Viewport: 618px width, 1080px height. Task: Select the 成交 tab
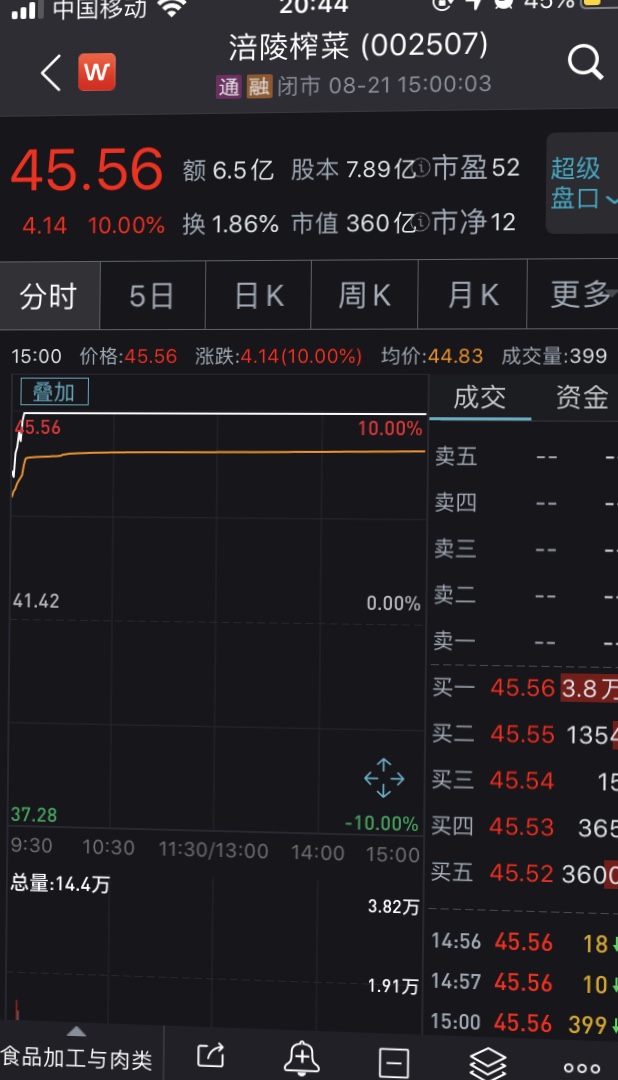point(480,397)
